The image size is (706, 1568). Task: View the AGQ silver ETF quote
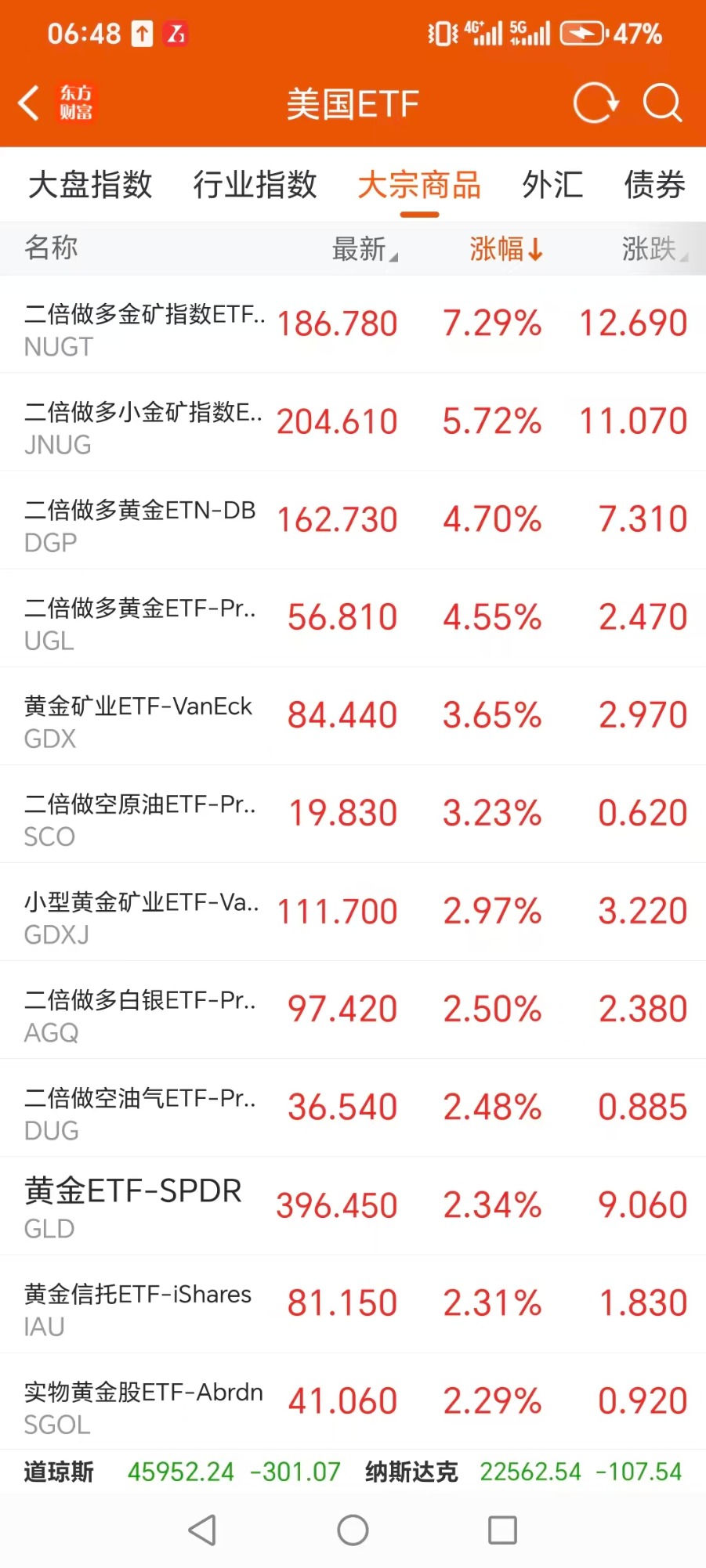(353, 1010)
